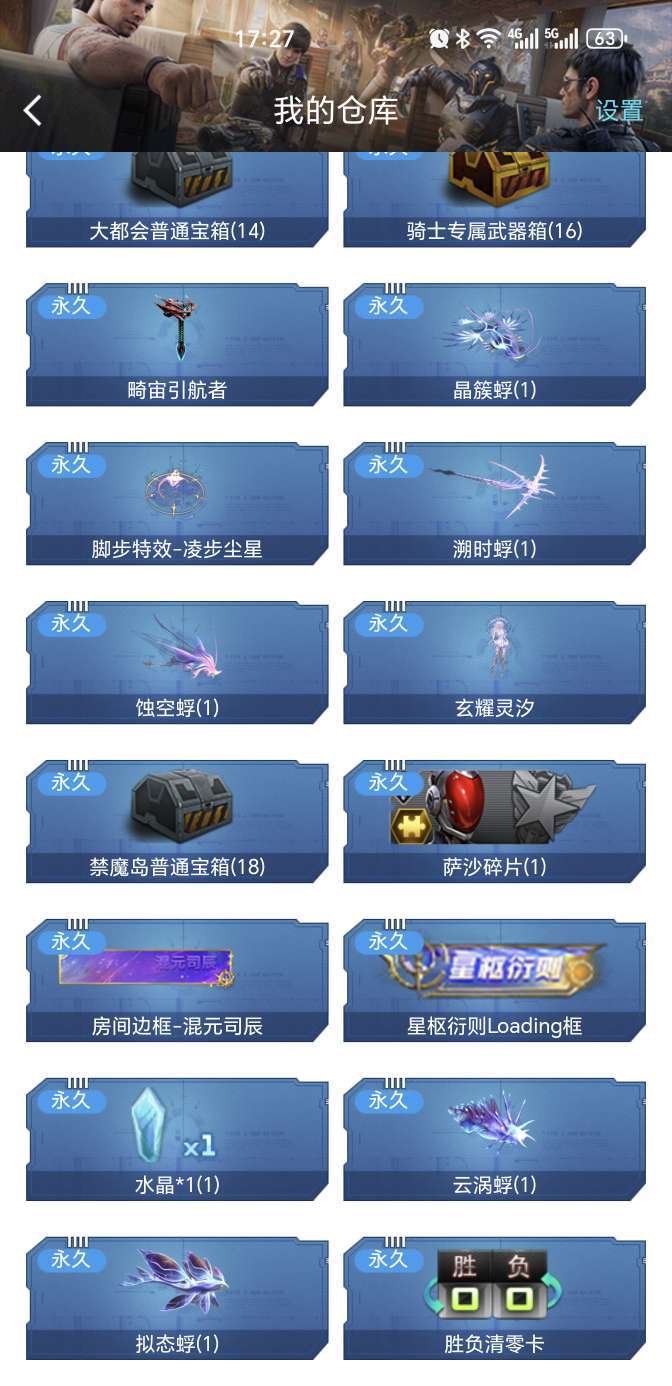
Task: Select the 胜负清零卡 item
Action: [494, 1299]
